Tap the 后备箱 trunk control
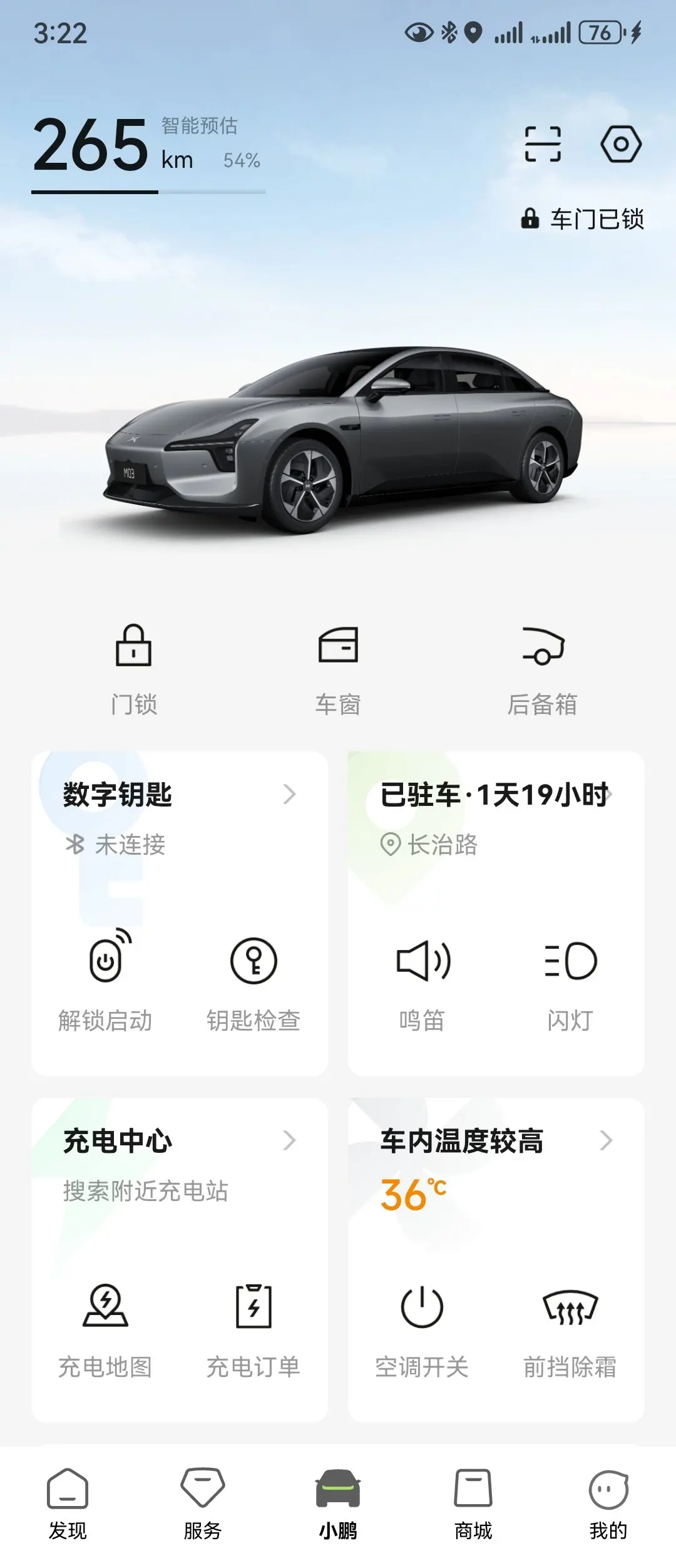This screenshot has width=676, height=1568. (542, 668)
